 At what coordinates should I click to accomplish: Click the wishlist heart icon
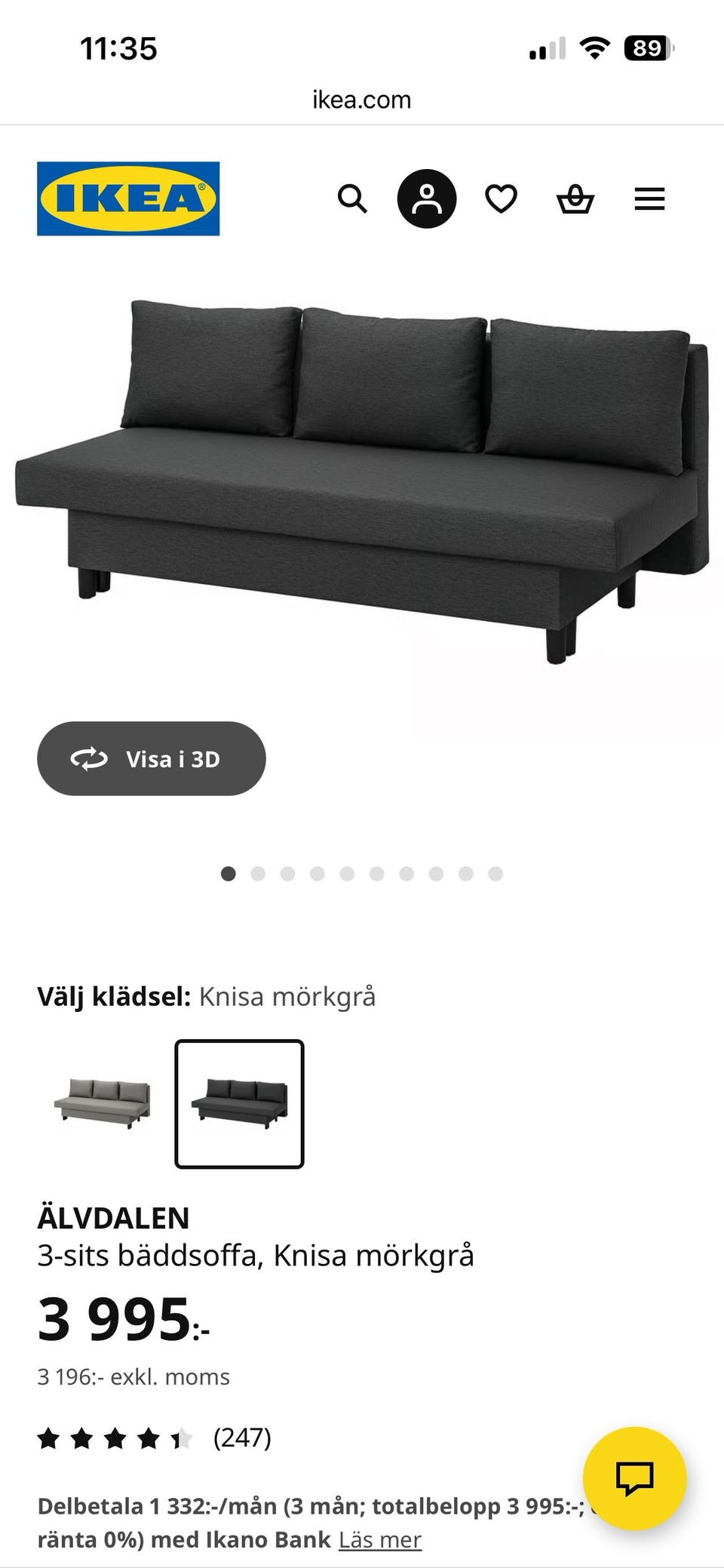pos(501,198)
